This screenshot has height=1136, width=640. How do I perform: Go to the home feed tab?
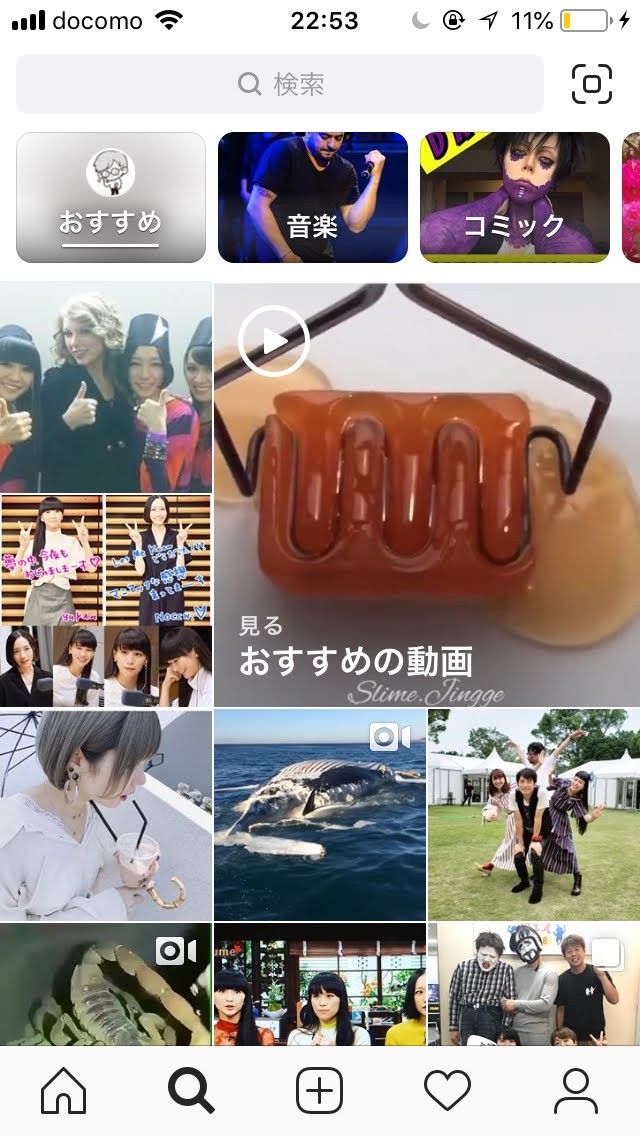pos(63,1090)
